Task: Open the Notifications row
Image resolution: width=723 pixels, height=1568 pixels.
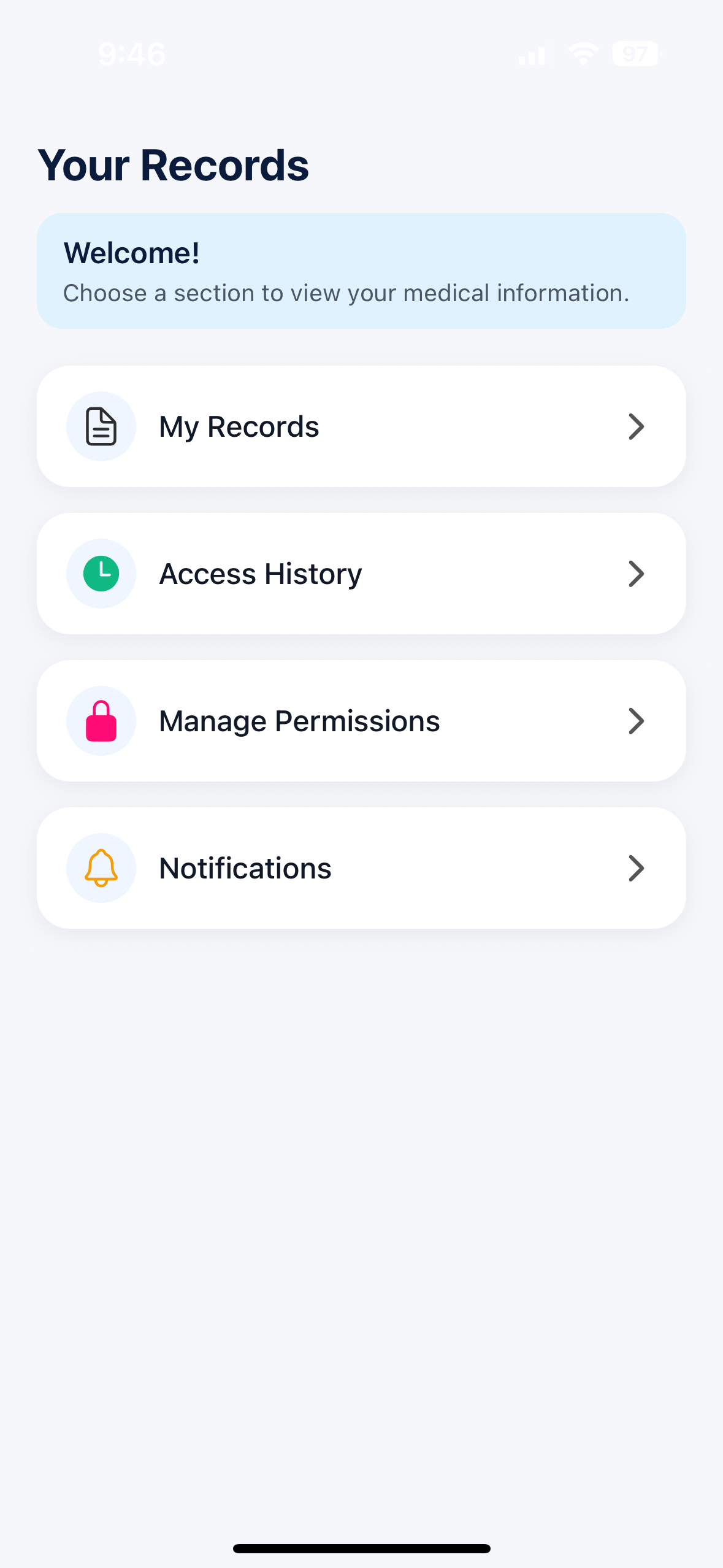Action: click(361, 868)
